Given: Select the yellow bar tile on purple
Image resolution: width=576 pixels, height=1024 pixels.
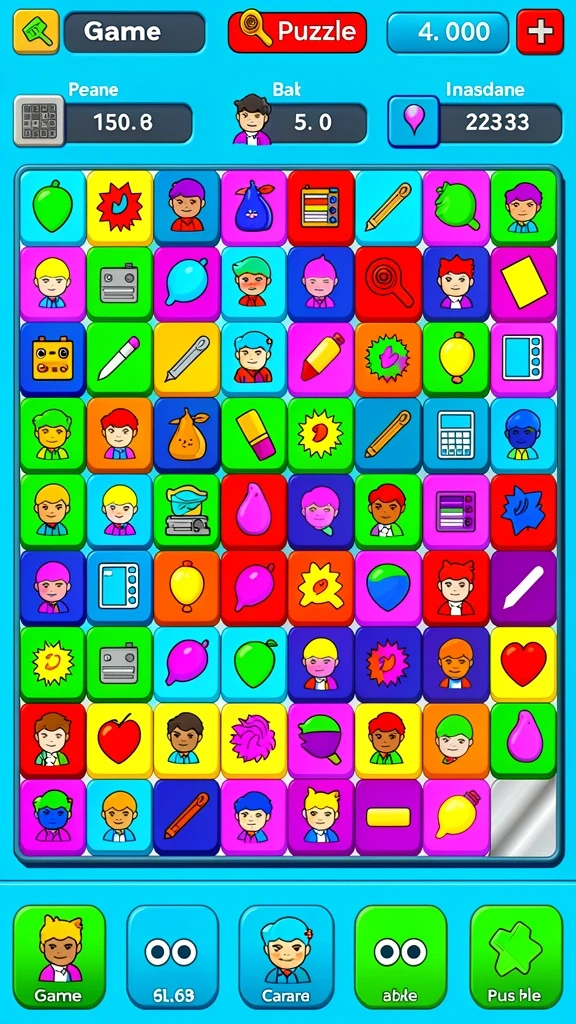Looking at the screenshot, I should tap(389, 817).
